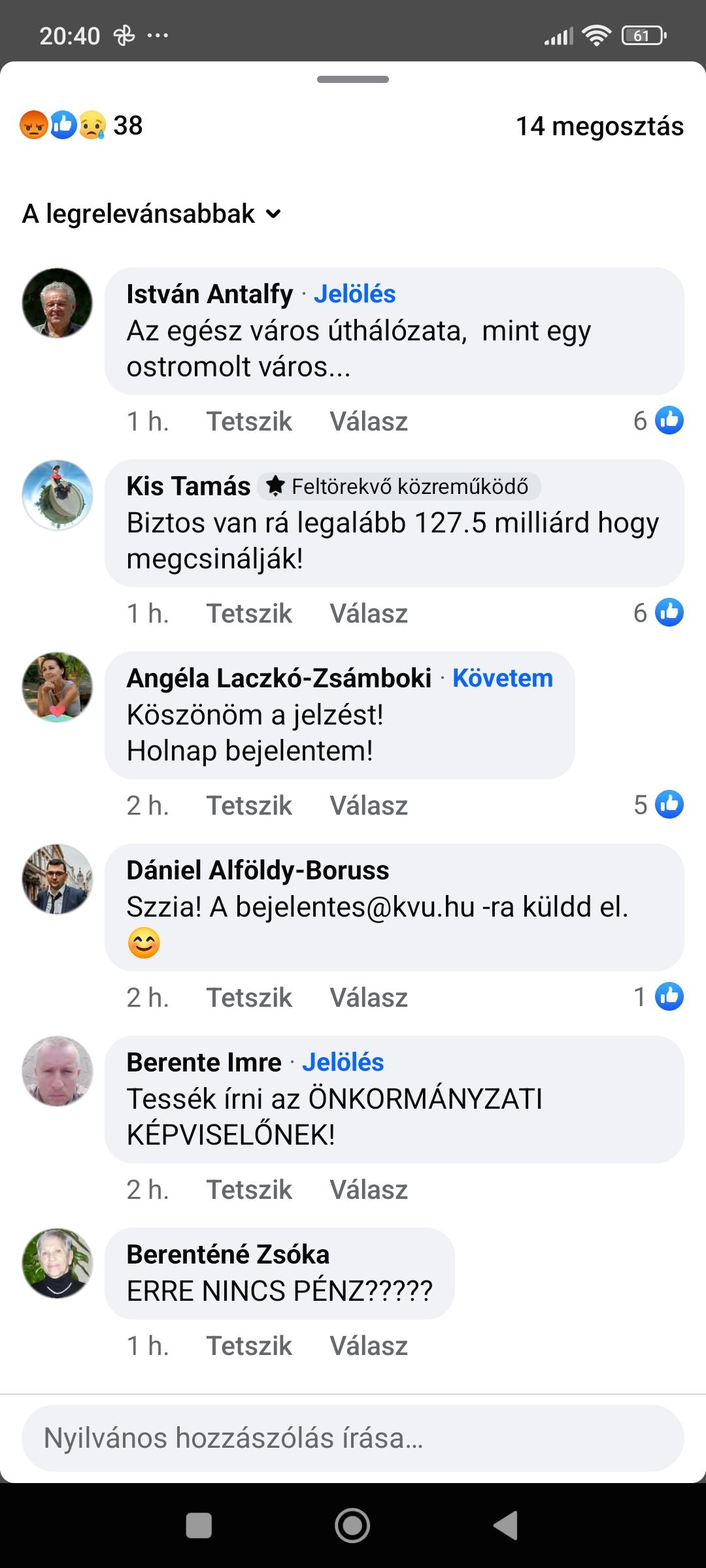View likes on Kis Tamás's comment
The height and width of the screenshot is (1568, 706).
pos(658,613)
